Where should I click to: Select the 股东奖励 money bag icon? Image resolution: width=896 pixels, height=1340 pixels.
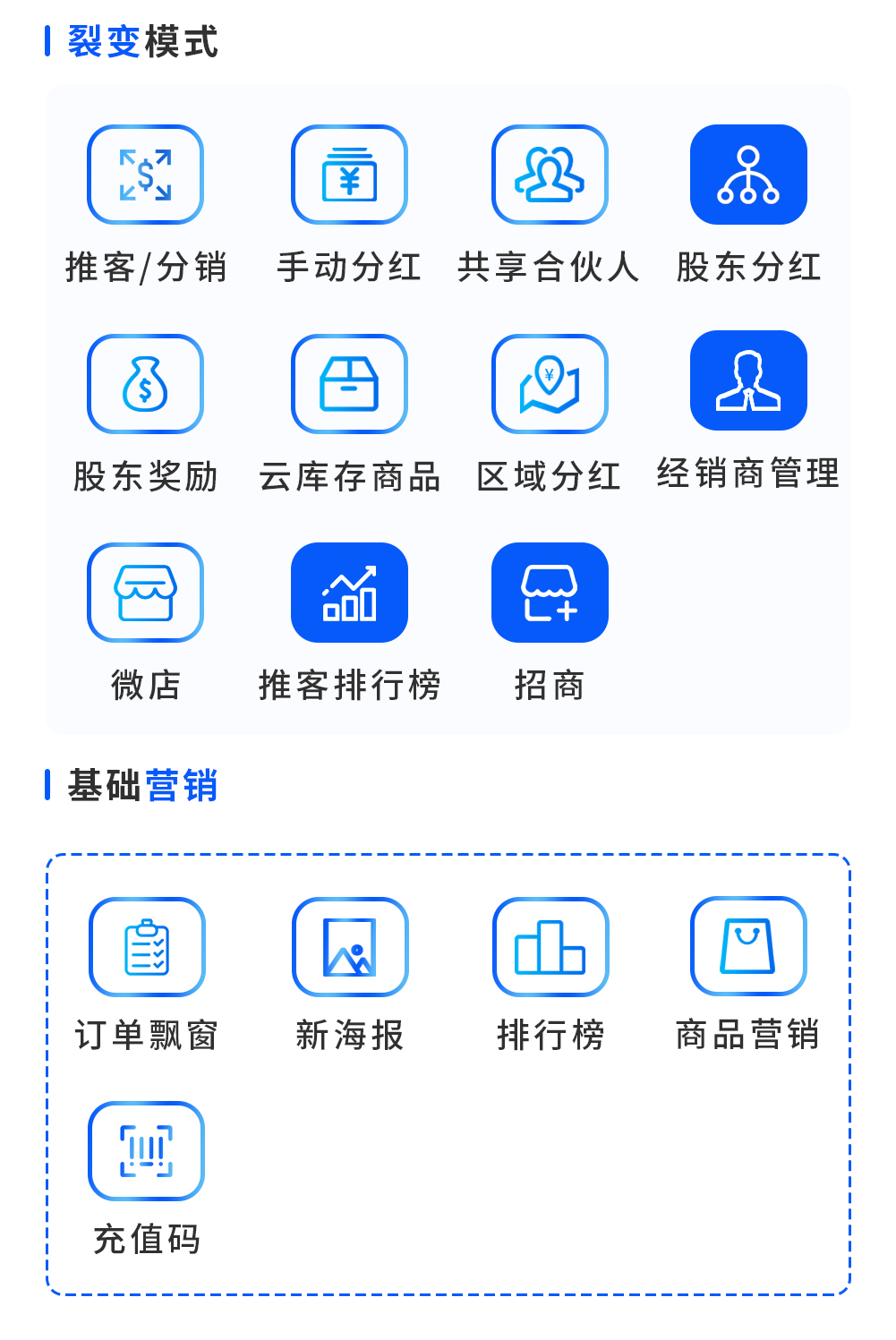(145, 383)
